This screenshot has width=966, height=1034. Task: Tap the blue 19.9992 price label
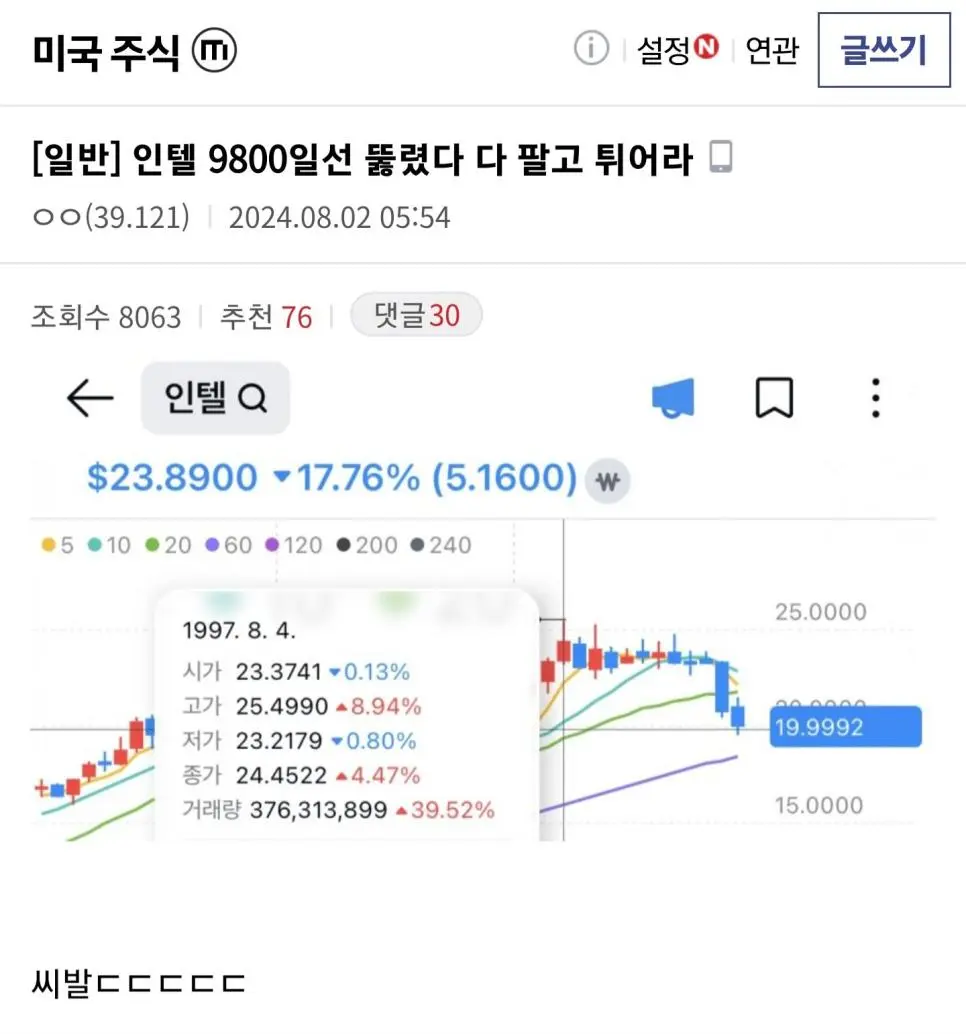845,727
